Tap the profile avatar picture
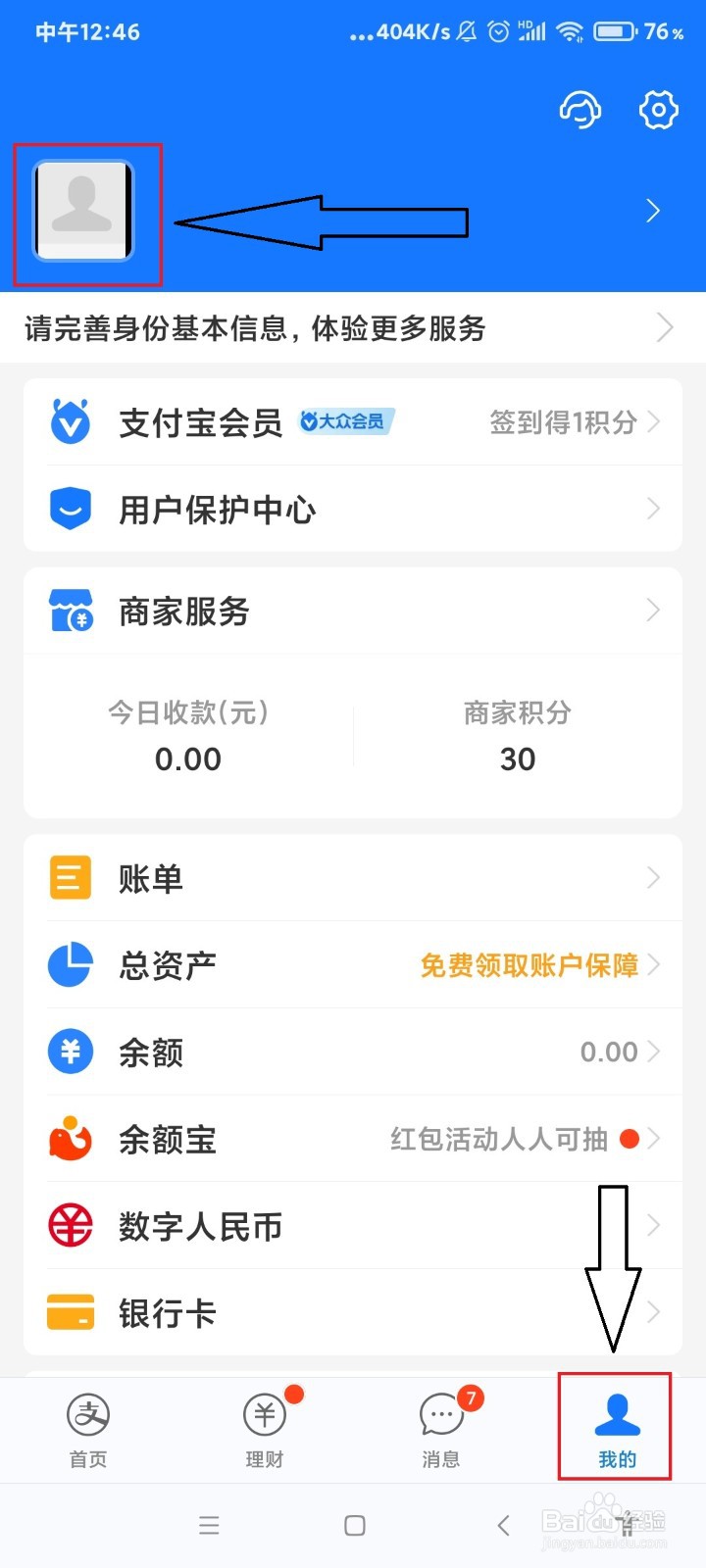The width and height of the screenshot is (706, 1568). (x=83, y=211)
